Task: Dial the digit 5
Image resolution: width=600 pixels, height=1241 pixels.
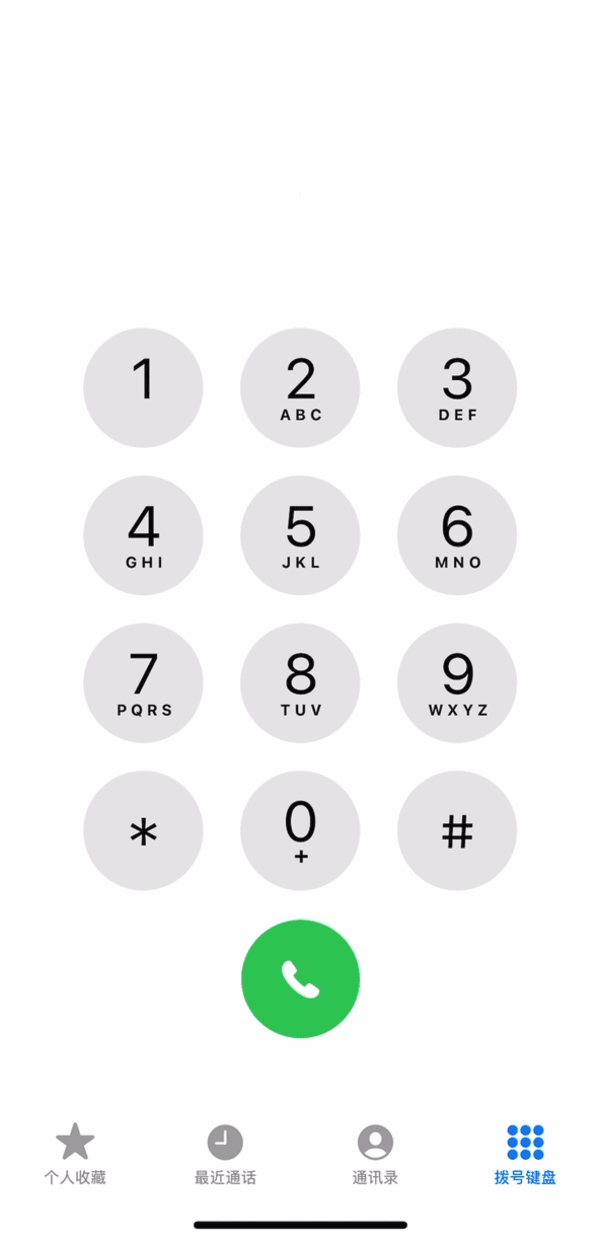Action: (x=300, y=535)
